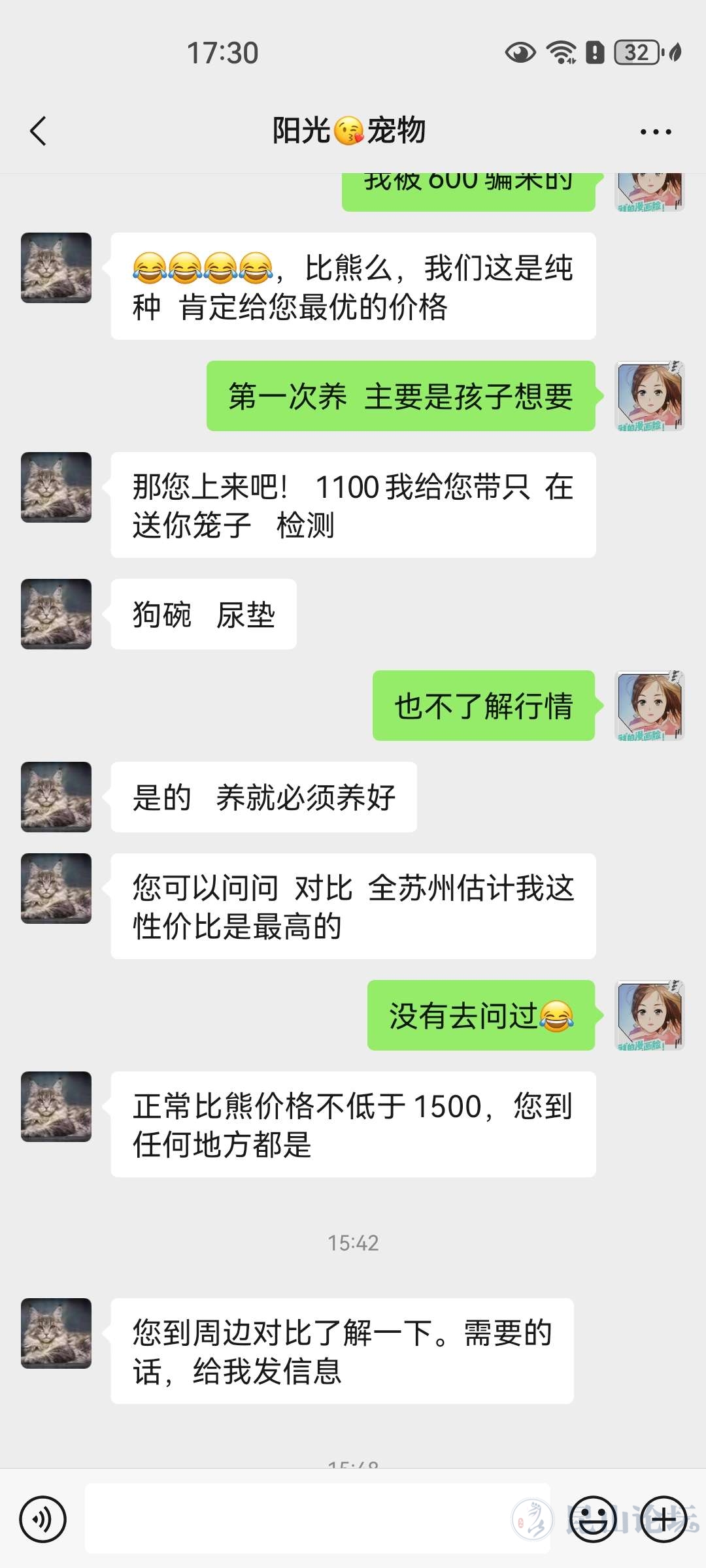The image size is (706, 1568).
Task: Open the plus attachments menu
Action: pos(664,1519)
